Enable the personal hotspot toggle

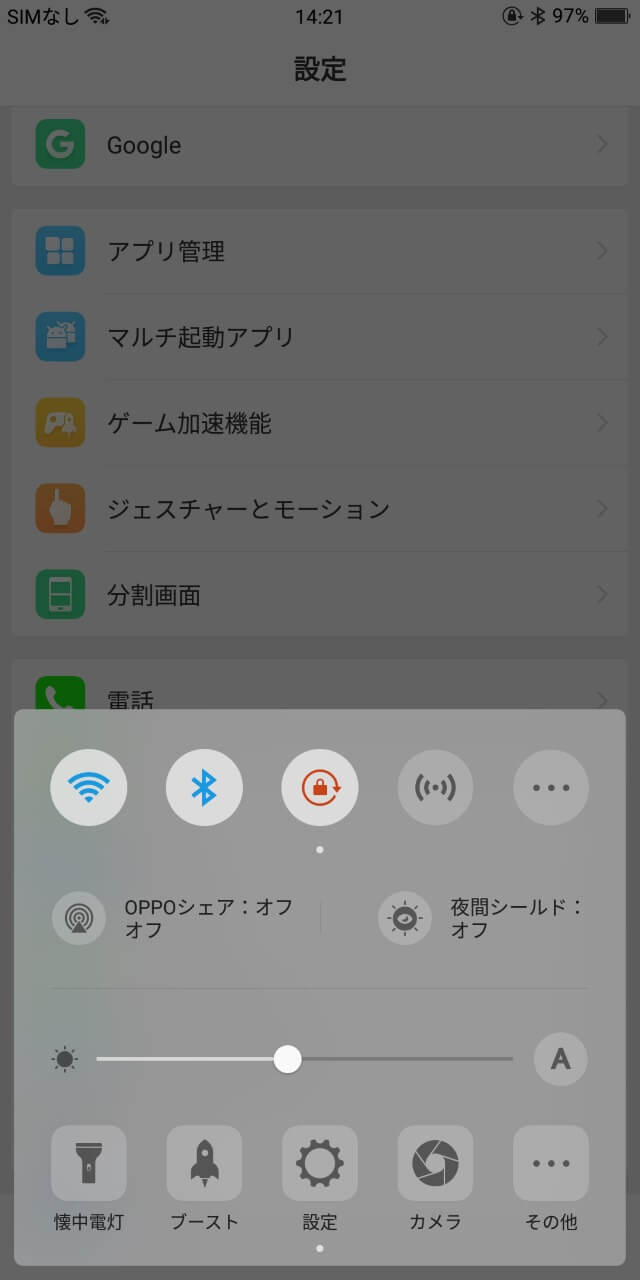435,787
